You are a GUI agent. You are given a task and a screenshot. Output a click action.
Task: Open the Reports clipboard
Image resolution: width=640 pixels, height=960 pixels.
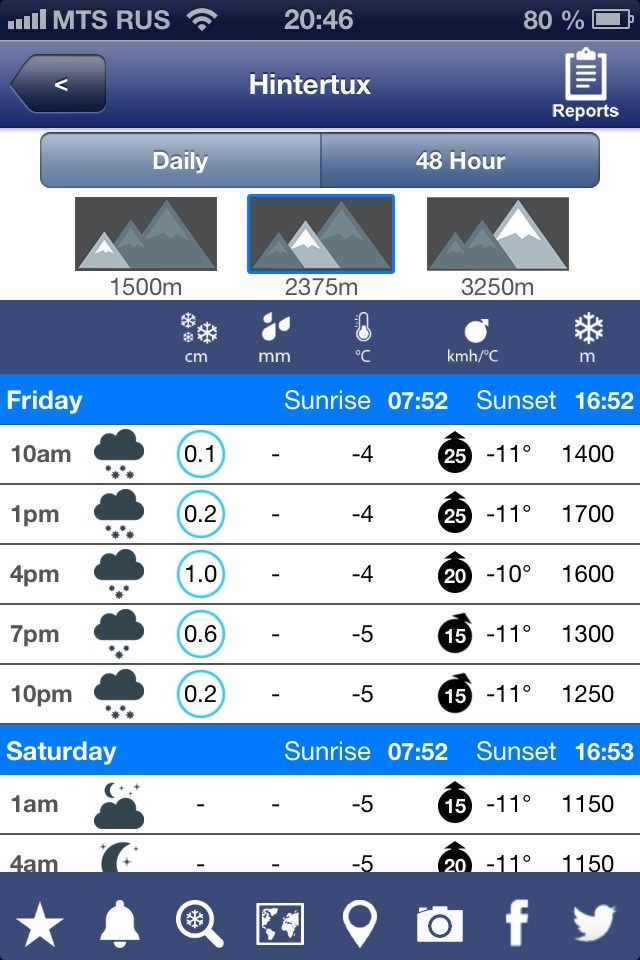tap(585, 85)
